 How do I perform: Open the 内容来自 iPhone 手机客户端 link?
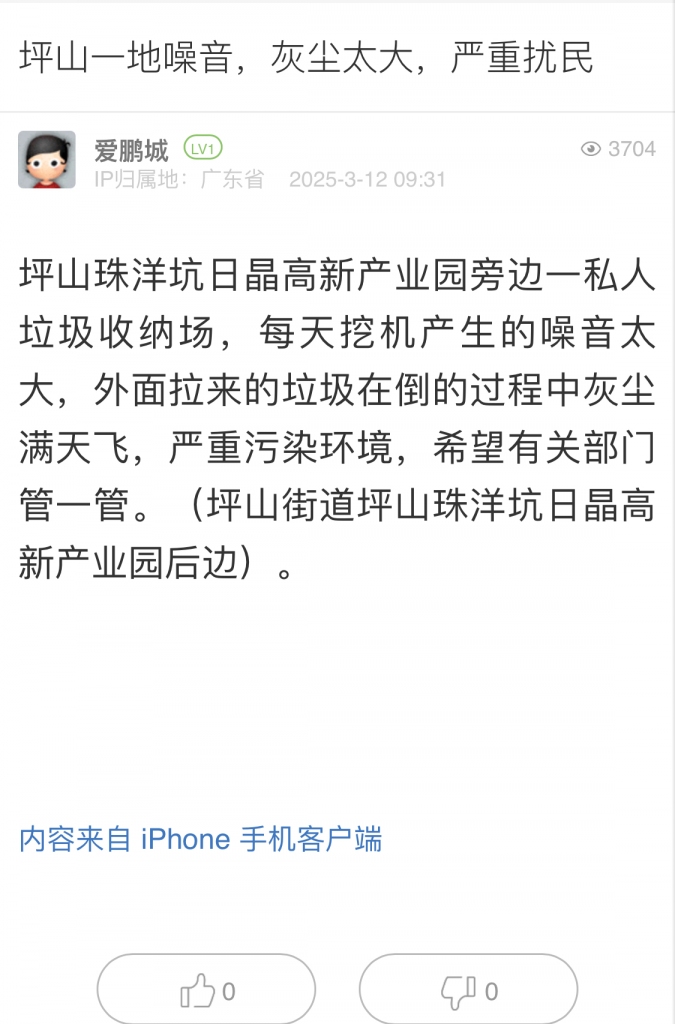pos(200,839)
